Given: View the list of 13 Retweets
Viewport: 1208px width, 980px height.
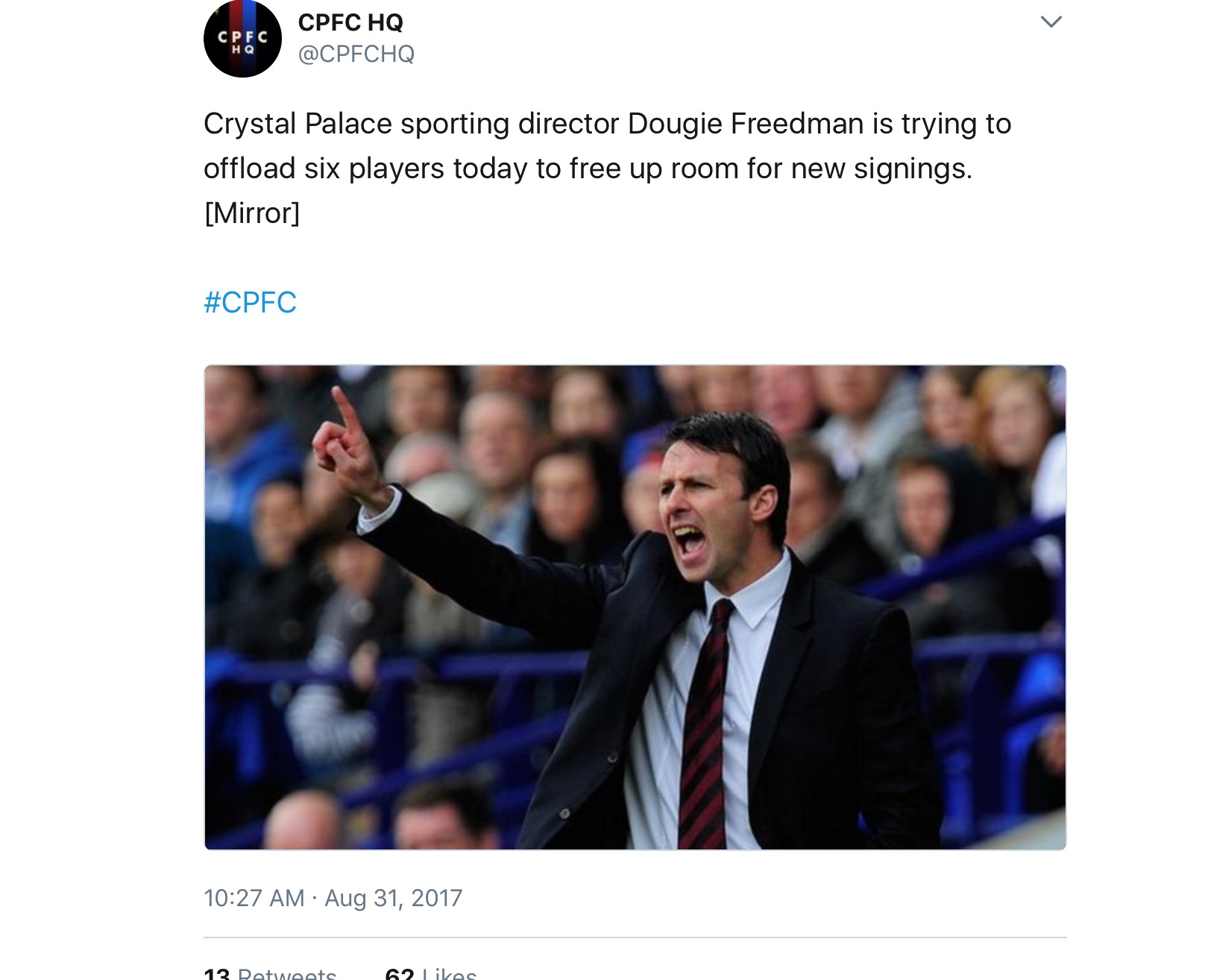Looking at the screenshot, I should click(x=270, y=973).
